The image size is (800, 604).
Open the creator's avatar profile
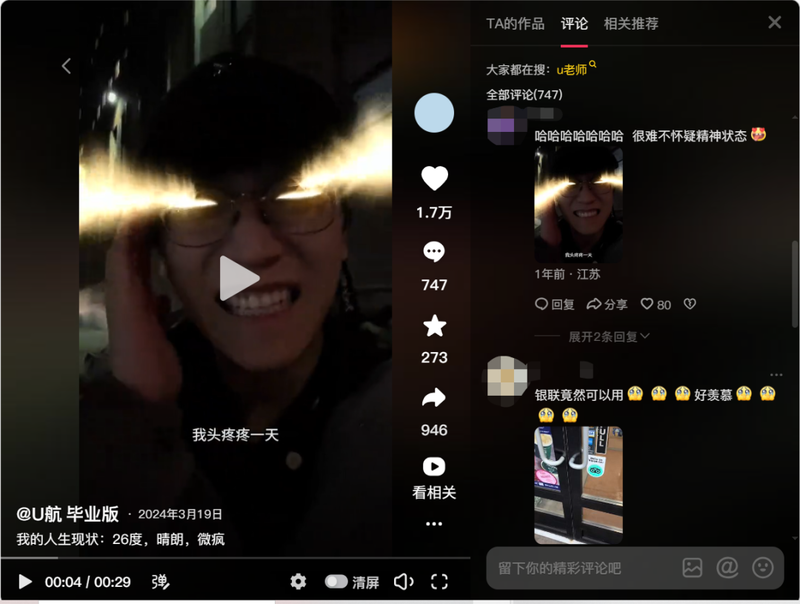coord(434,113)
